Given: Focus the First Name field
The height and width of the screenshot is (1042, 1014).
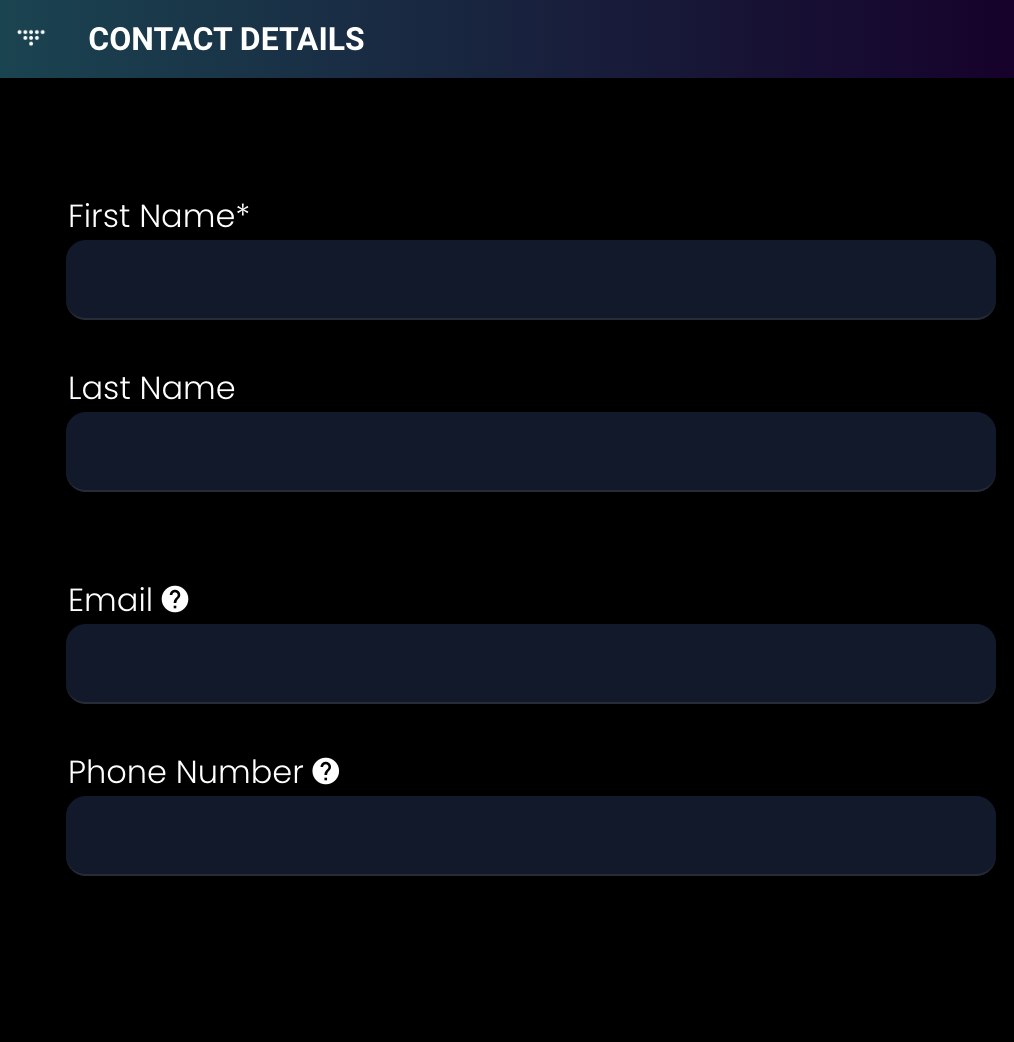Looking at the screenshot, I should click(x=531, y=280).
